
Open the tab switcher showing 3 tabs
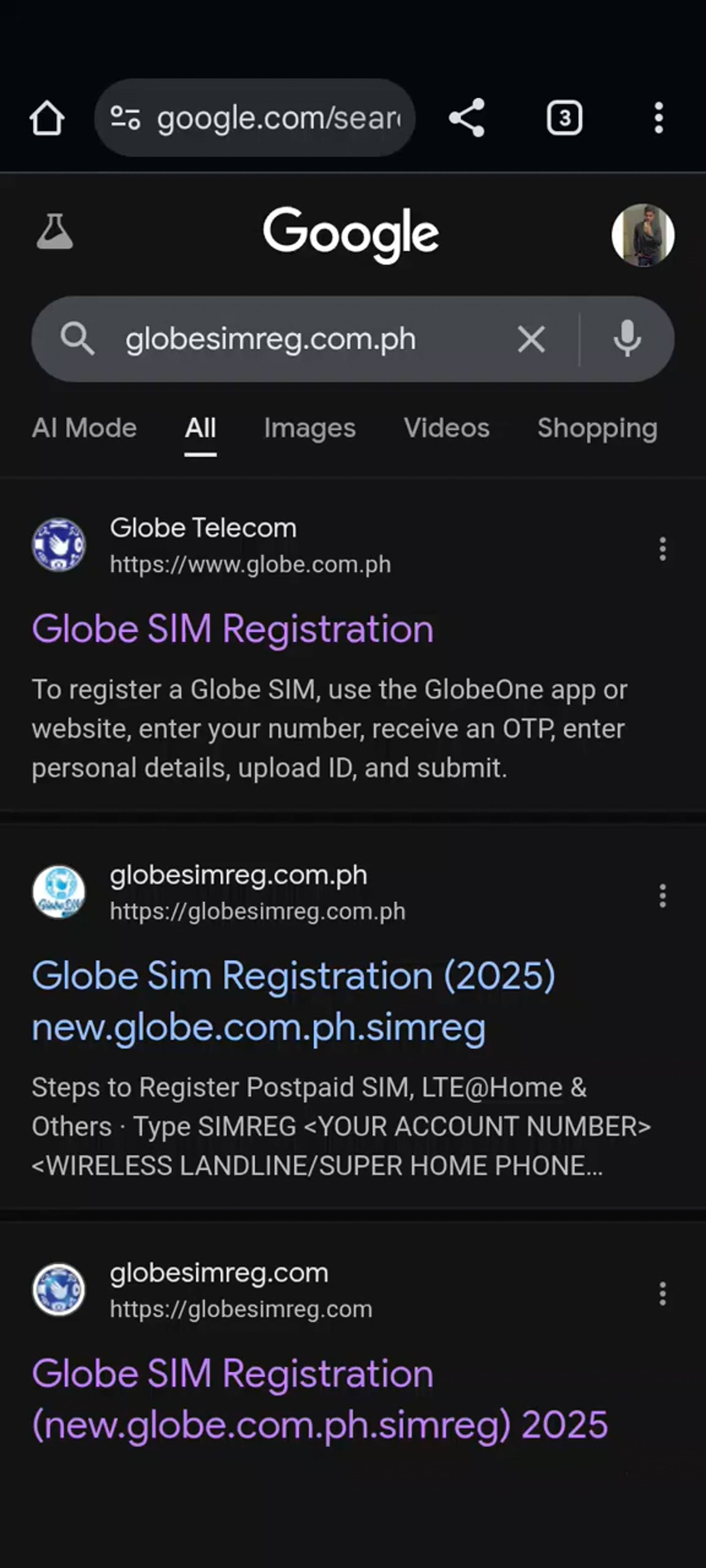point(564,118)
